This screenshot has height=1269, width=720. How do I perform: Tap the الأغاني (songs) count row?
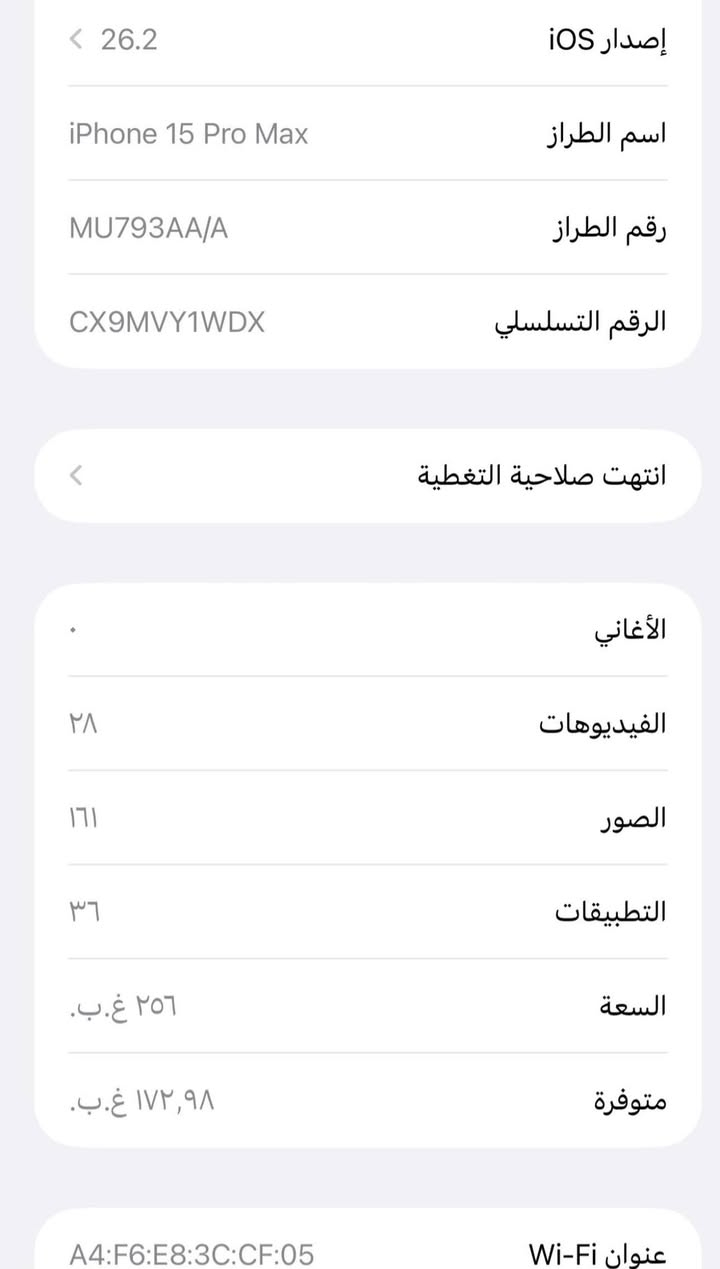(627, 629)
